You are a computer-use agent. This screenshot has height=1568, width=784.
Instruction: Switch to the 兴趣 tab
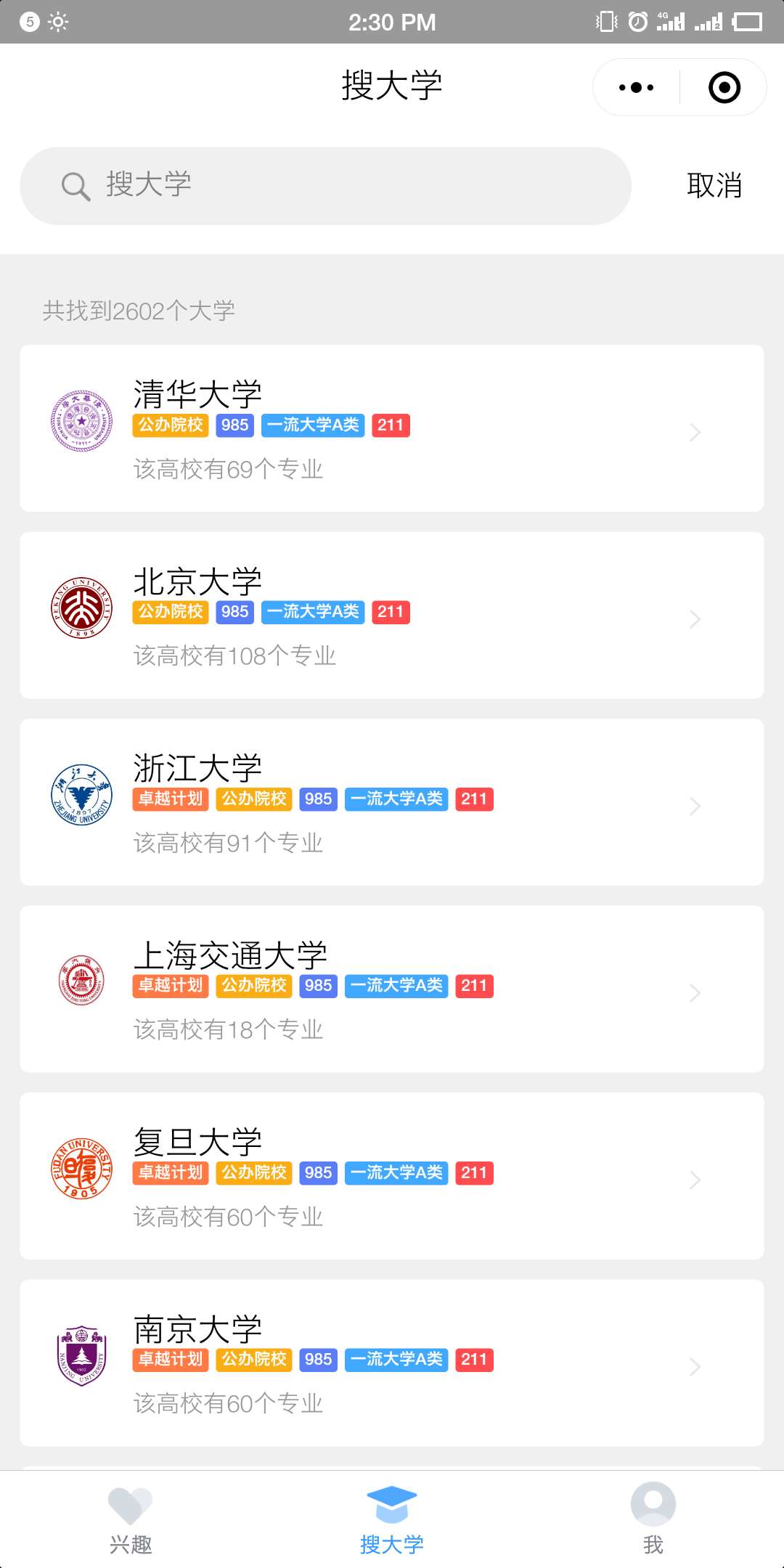click(131, 1519)
